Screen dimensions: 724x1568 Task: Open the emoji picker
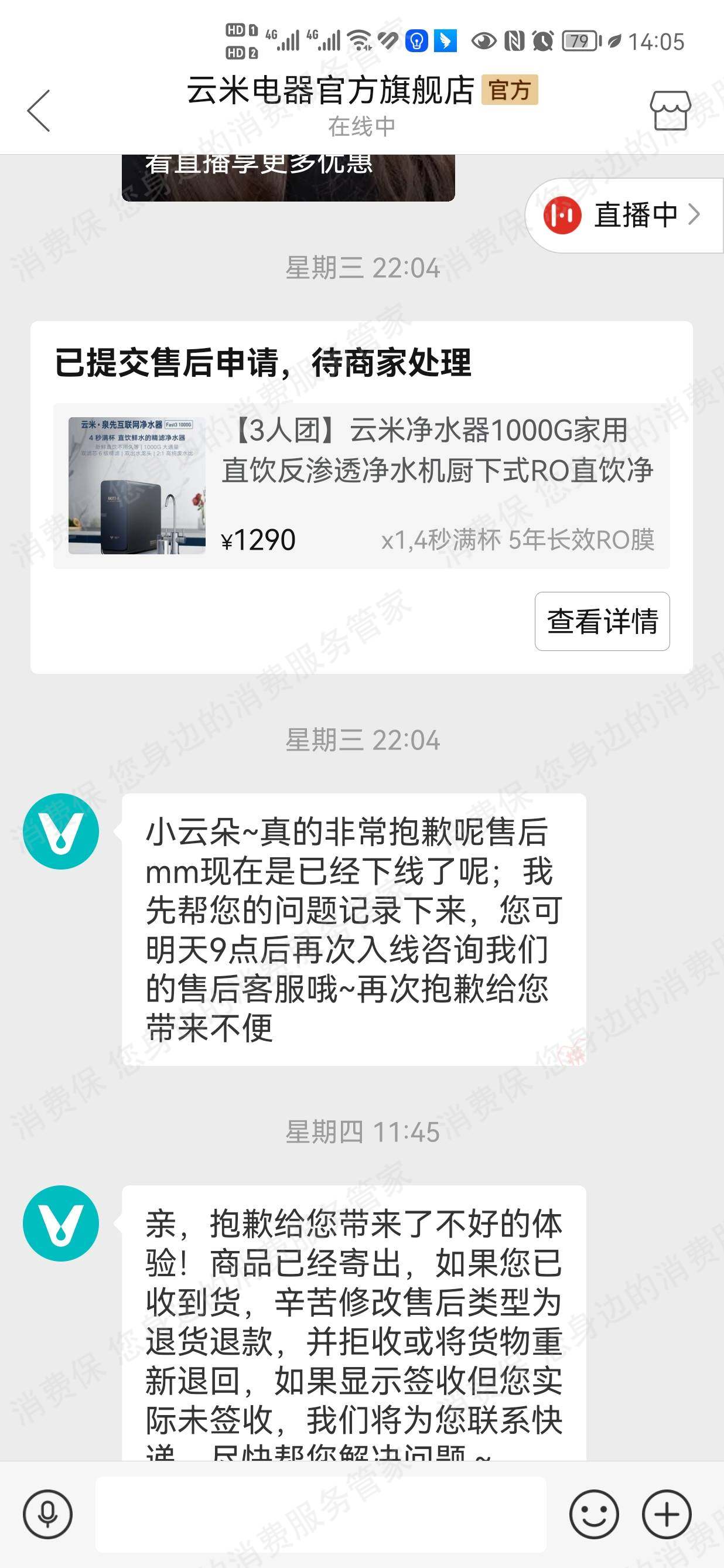click(594, 1514)
